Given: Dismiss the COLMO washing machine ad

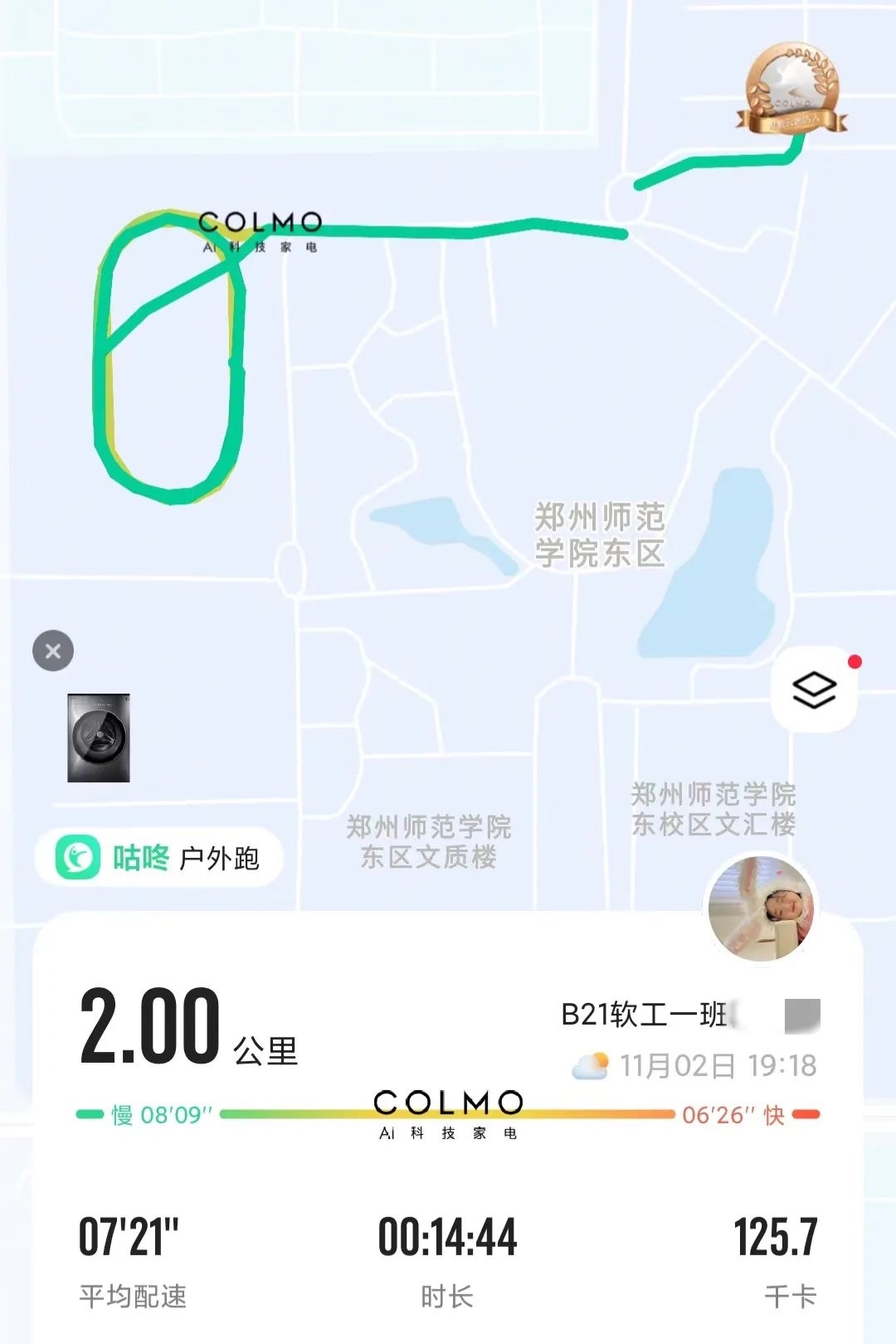Looking at the screenshot, I should (x=53, y=651).
